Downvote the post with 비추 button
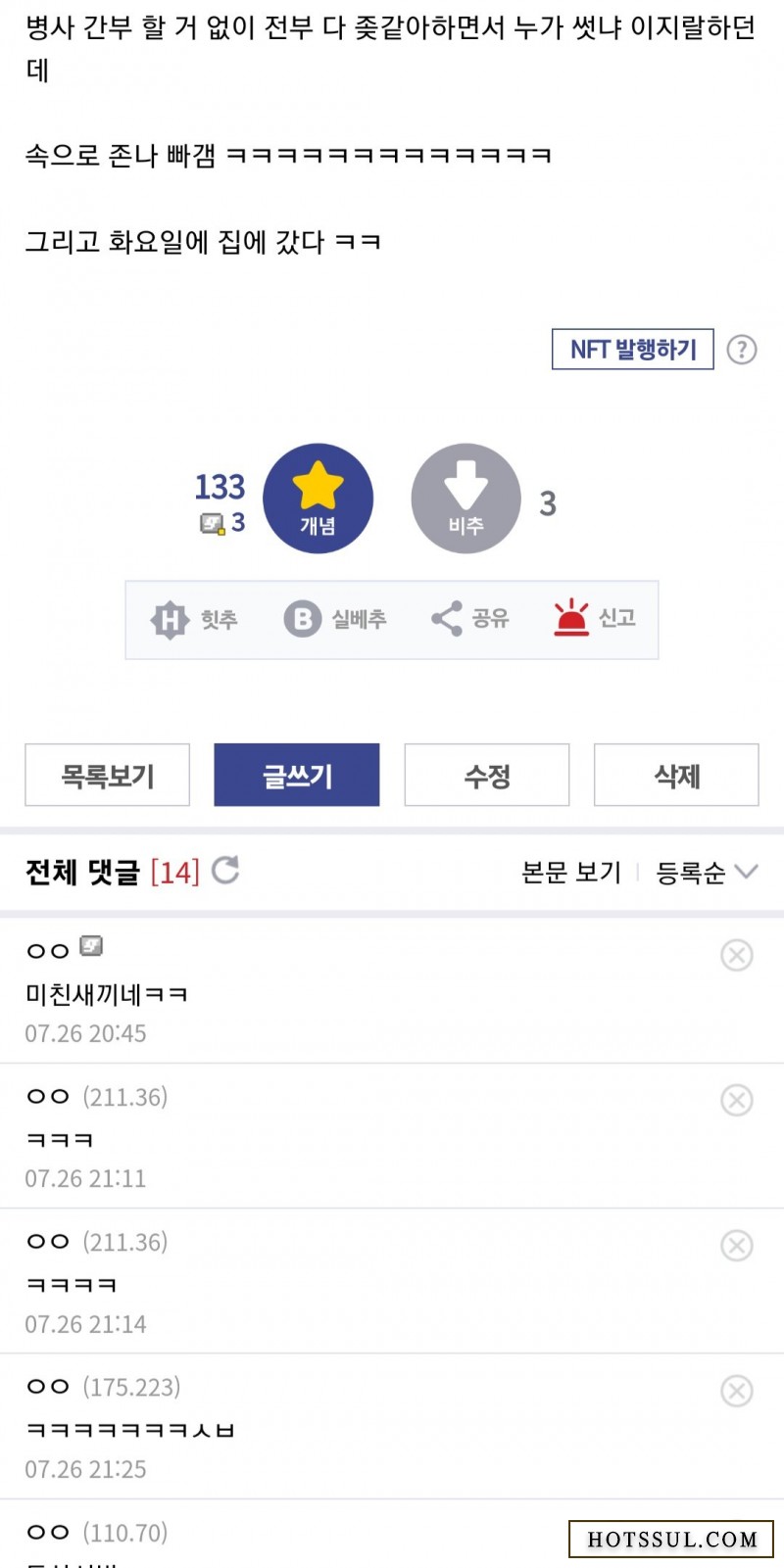The image size is (784, 1568). (465, 499)
